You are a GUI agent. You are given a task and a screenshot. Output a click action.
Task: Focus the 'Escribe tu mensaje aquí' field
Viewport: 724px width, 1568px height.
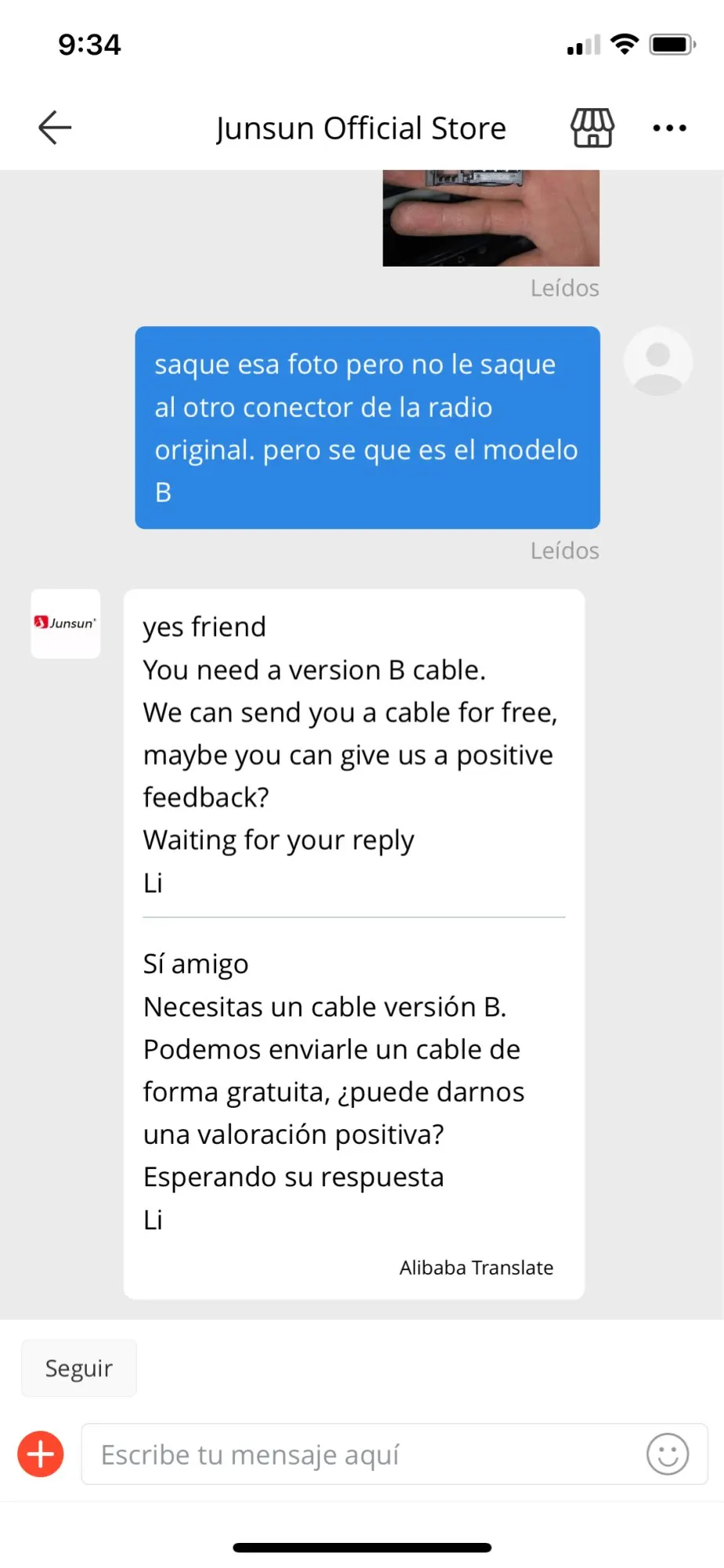(360, 1454)
